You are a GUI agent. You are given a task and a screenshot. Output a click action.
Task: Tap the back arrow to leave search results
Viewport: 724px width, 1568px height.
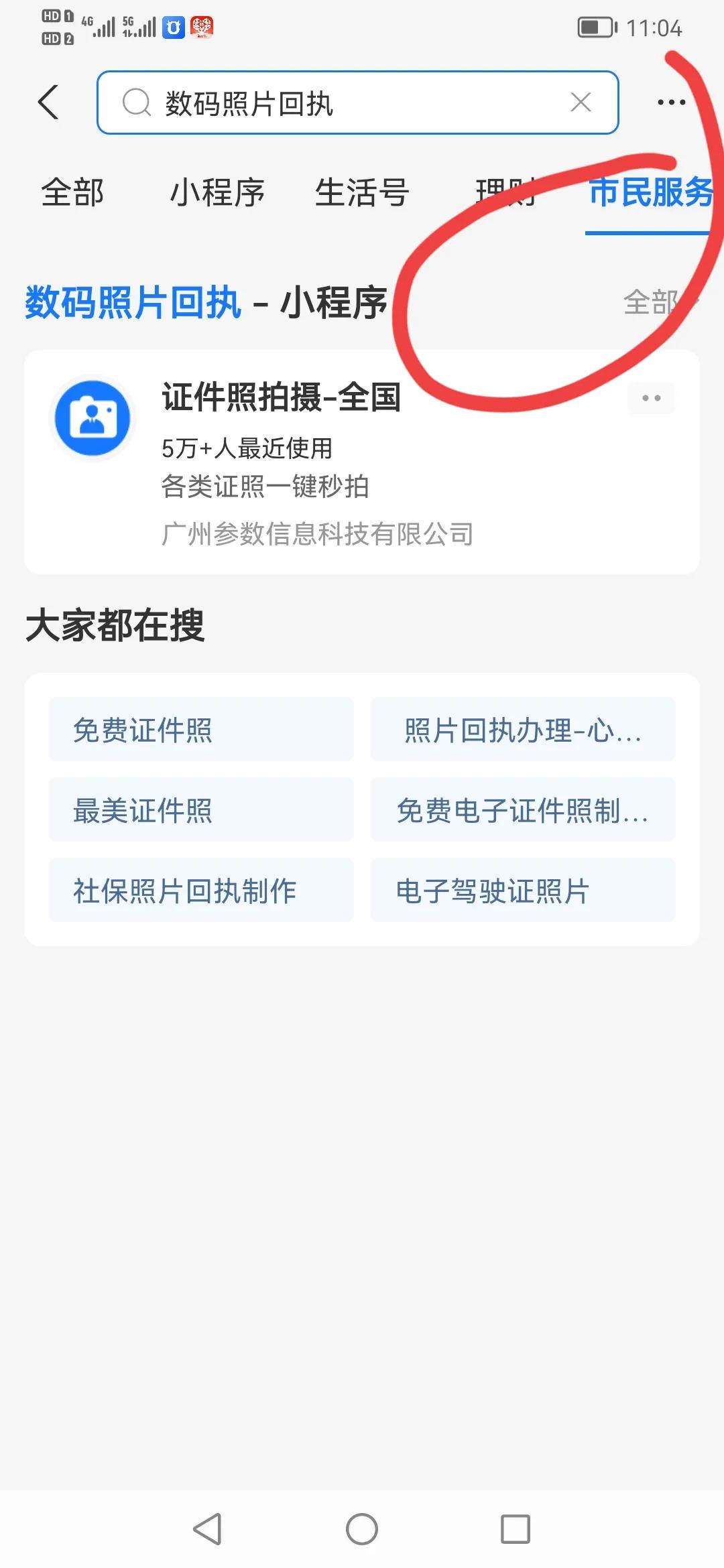(47, 102)
